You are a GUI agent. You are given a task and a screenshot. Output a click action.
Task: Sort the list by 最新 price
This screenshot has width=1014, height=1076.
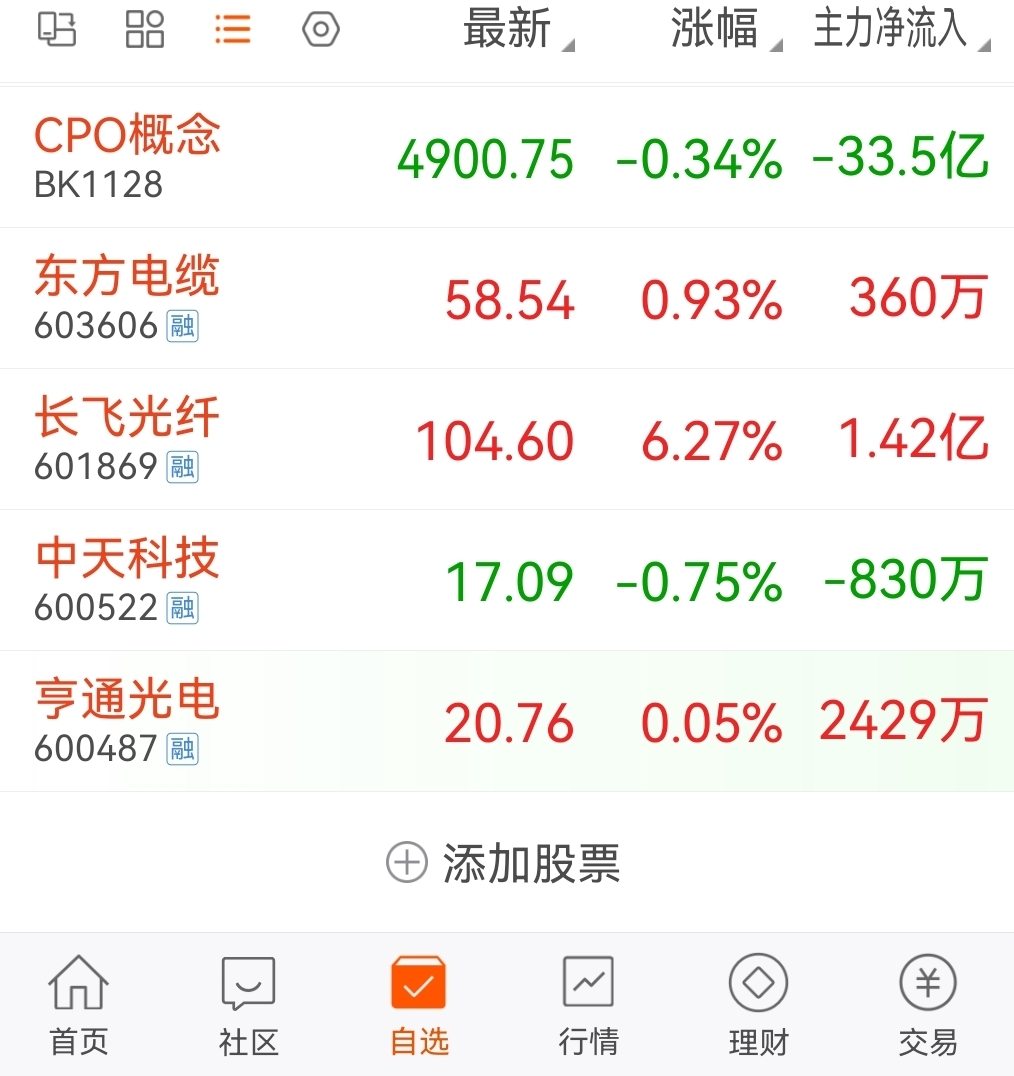tap(511, 29)
